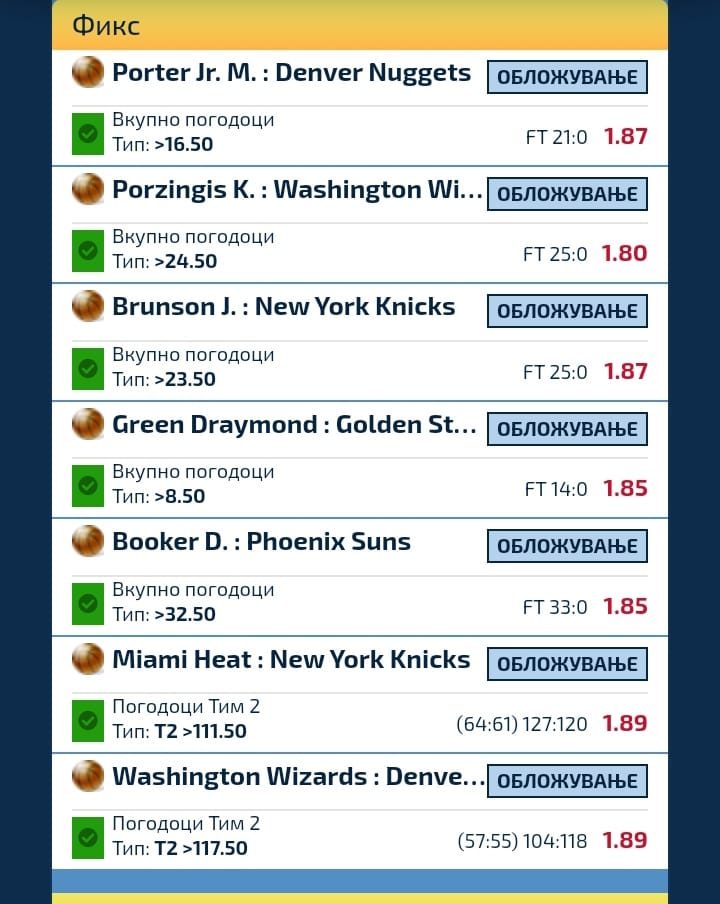The height and width of the screenshot is (904, 720).
Task: Select ОБЛОЖУВАЊЕ for the Washington Wizards match
Action: (567, 781)
